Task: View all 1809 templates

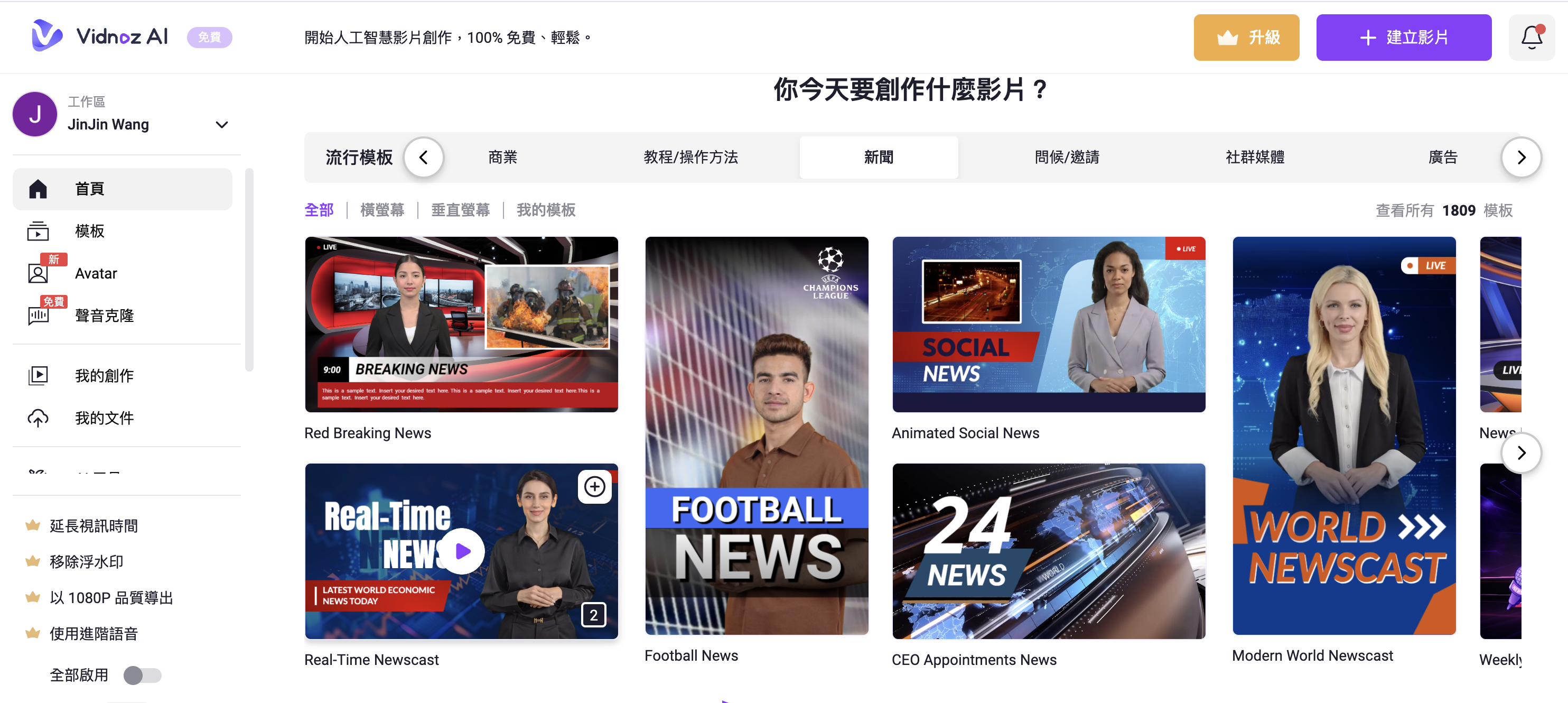Action: (1443, 210)
